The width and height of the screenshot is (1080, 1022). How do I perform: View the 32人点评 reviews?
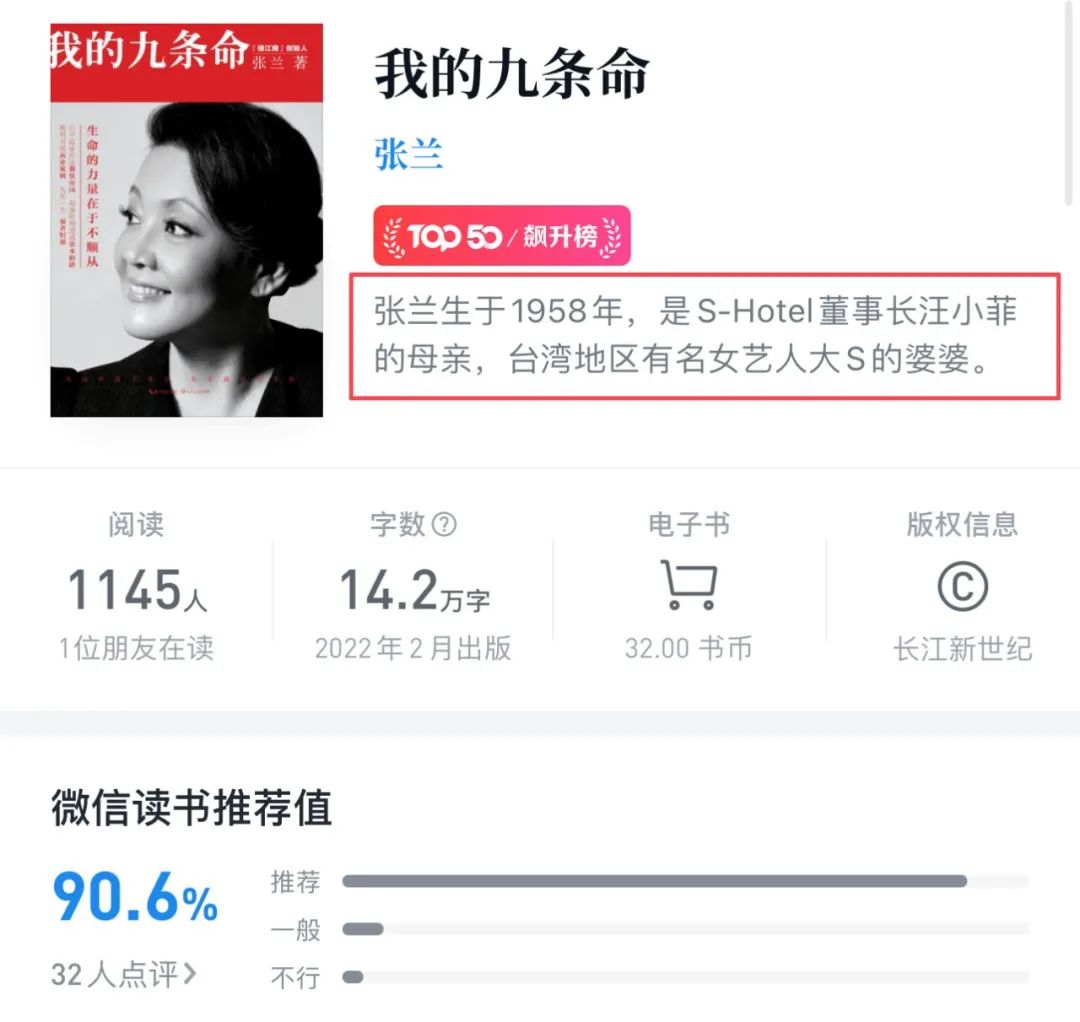pyautogui.click(x=124, y=973)
